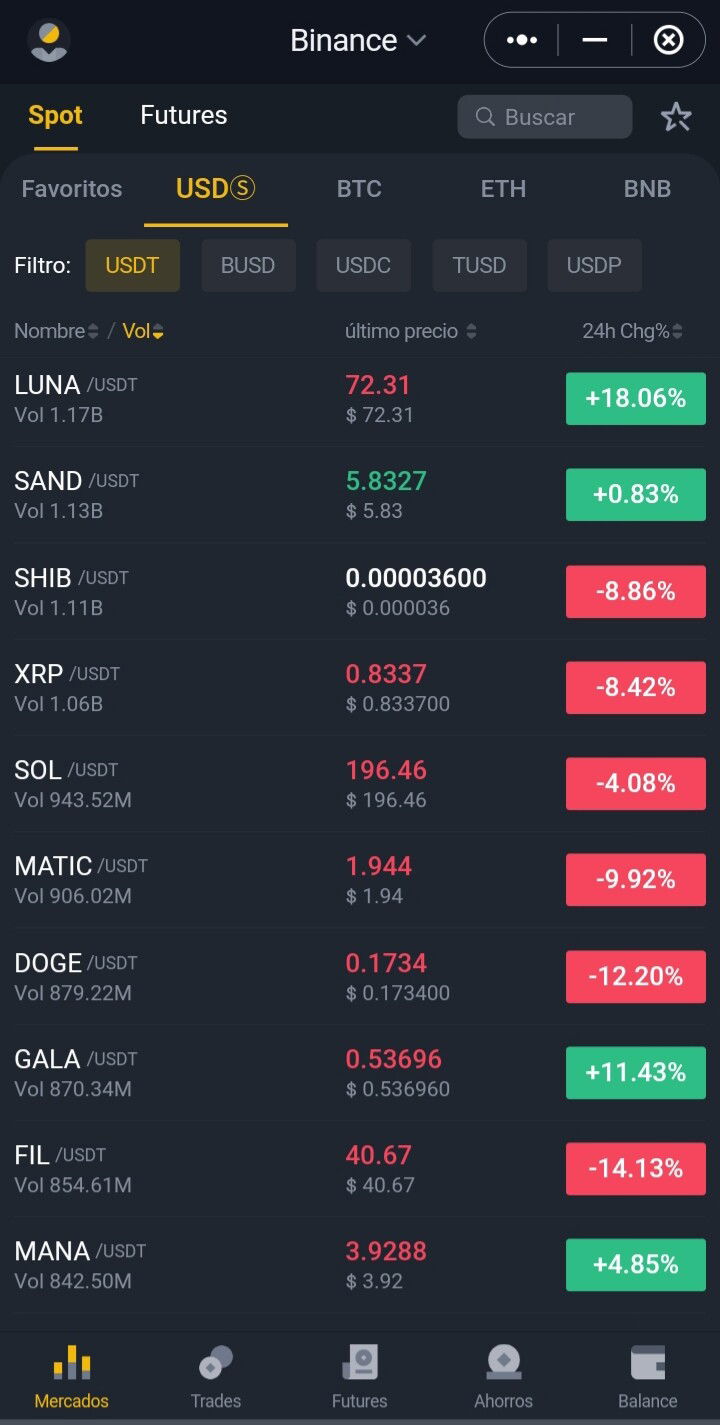This screenshot has width=720, height=1425.
Task: Choose the TUSD filter chip
Action: pos(479,265)
